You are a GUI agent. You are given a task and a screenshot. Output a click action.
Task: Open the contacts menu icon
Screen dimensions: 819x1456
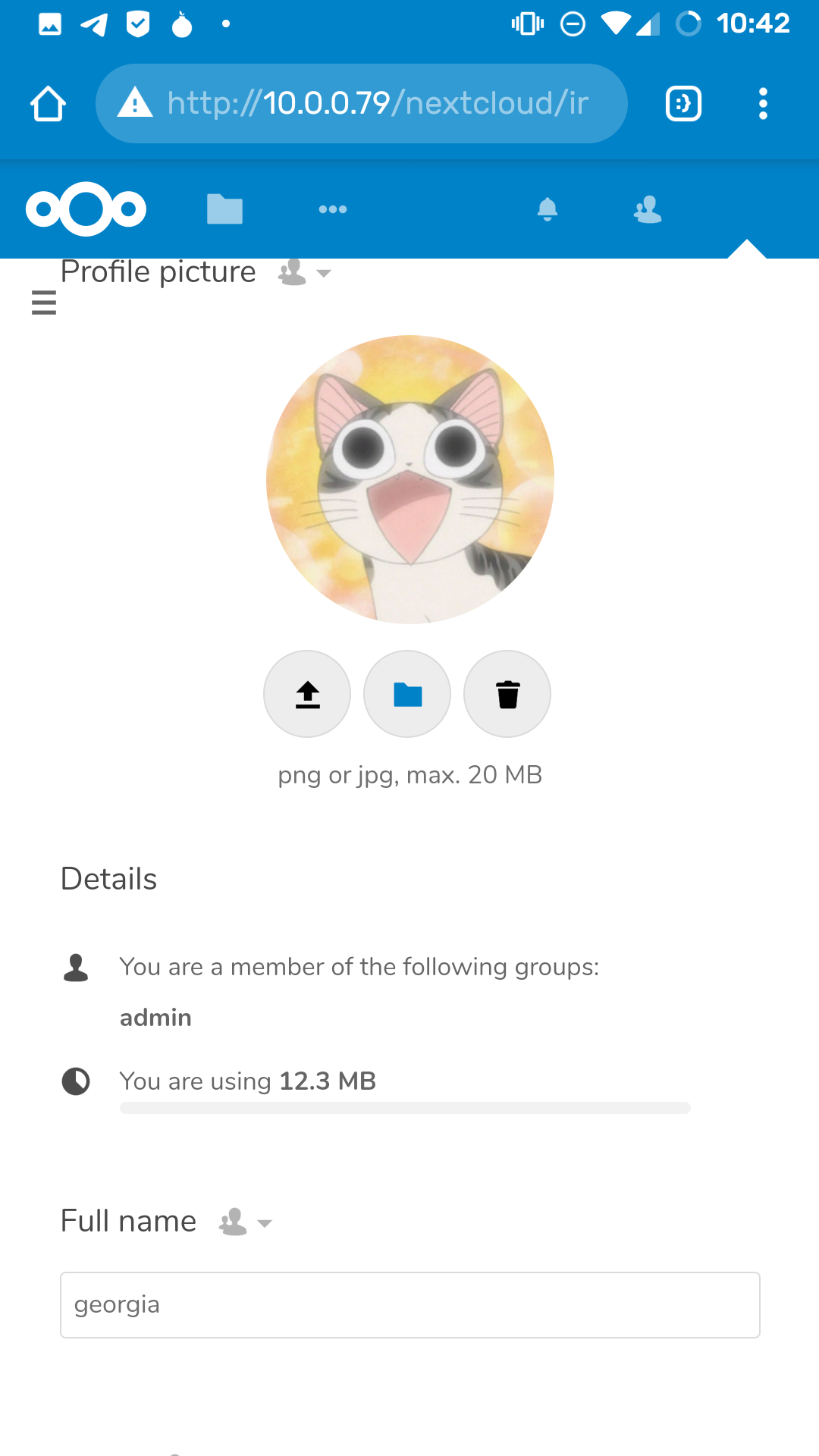(648, 209)
